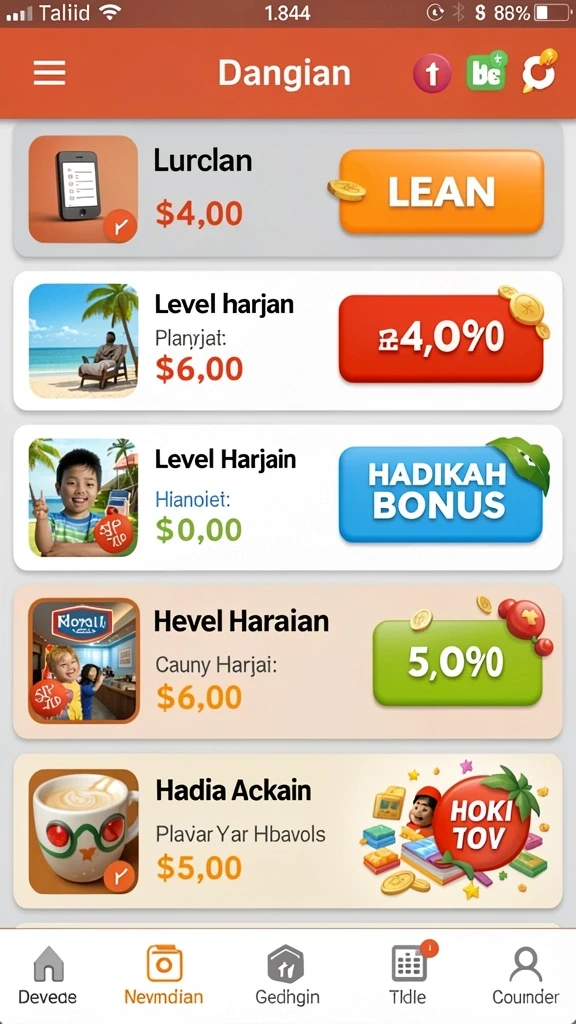Viewport: 576px width, 1024px height.
Task: Switch to the Devede tab
Action: click(x=48, y=974)
